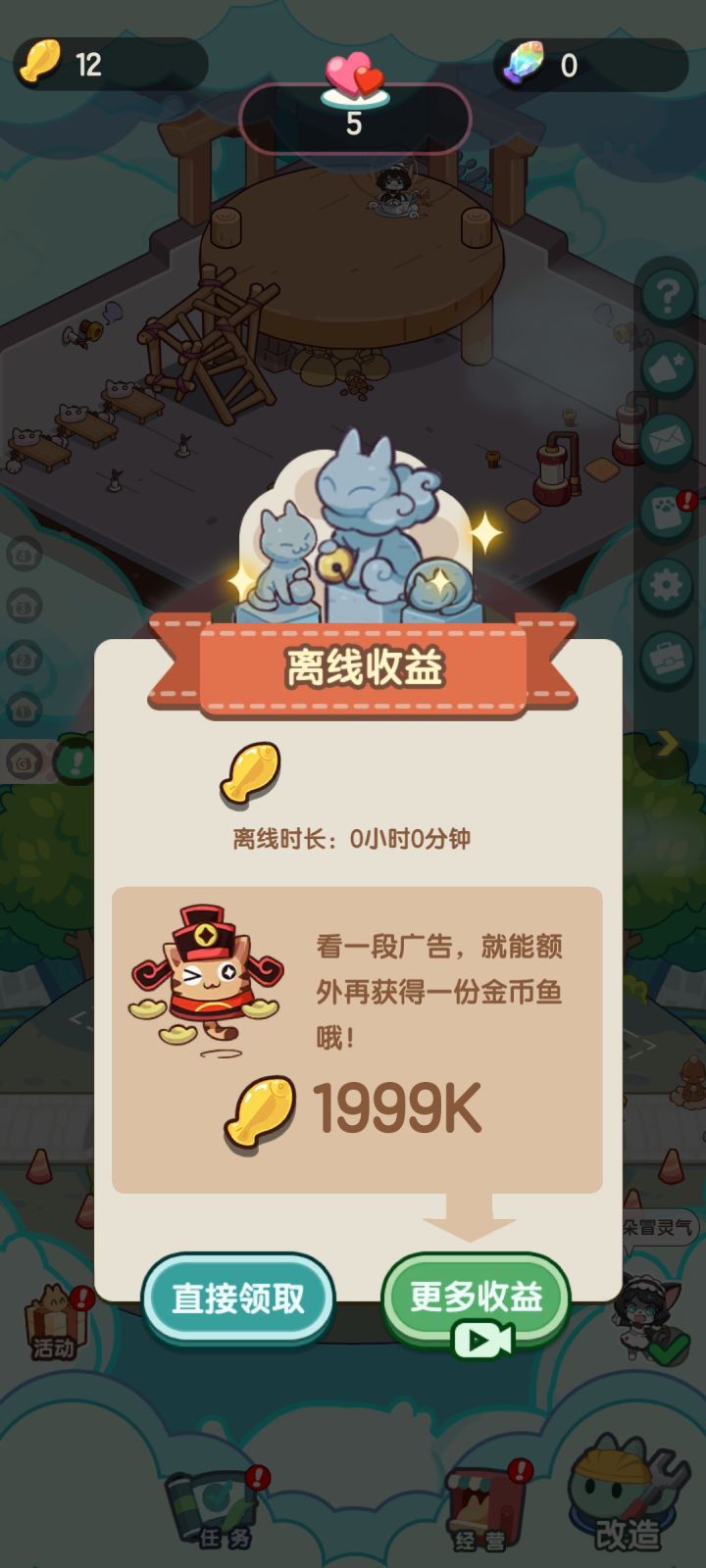
Task: Click the 直接领取 claim button
Action: click(x=238, y=1296)
